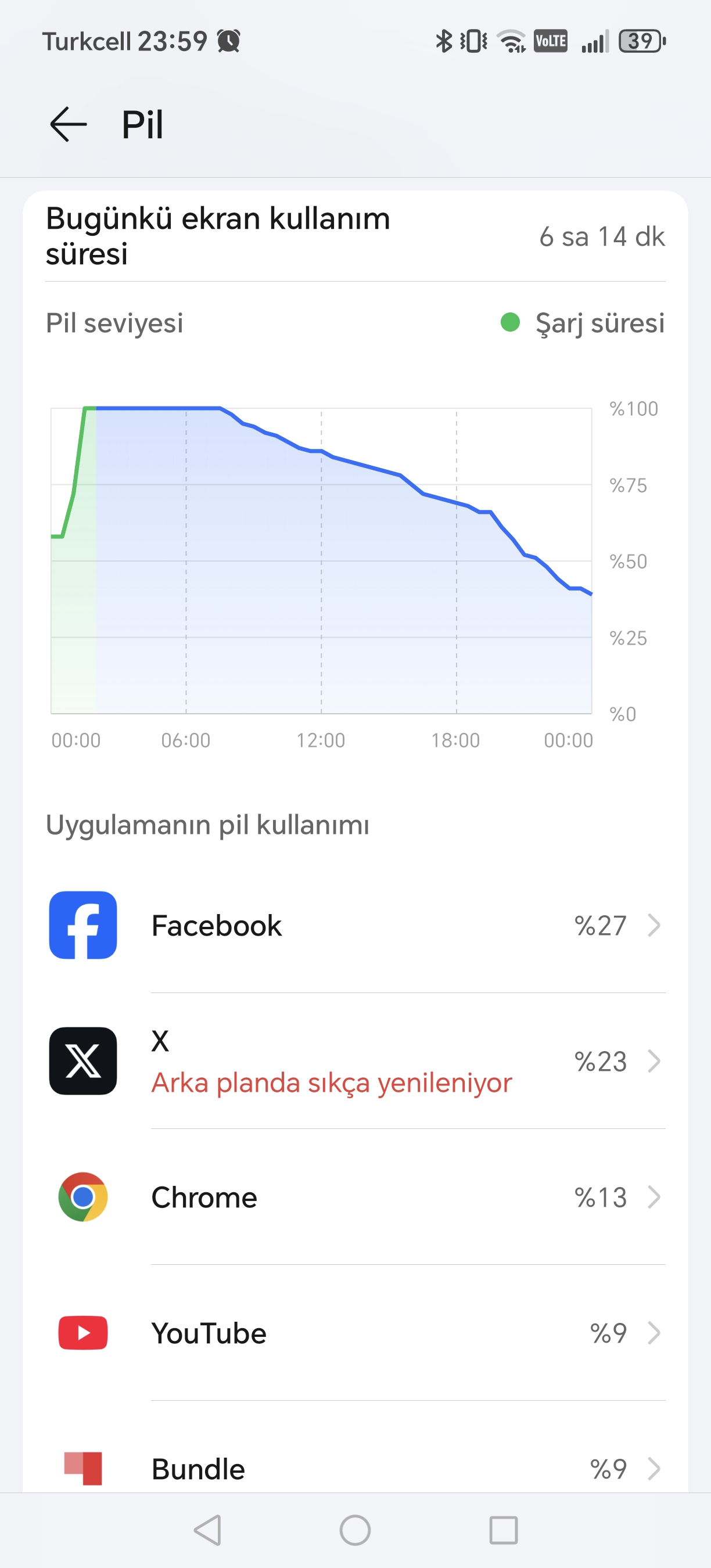Go back from the Pil screen
Image resolution: width=711 pixels, height=1568 pixels.
coord(68,124)
